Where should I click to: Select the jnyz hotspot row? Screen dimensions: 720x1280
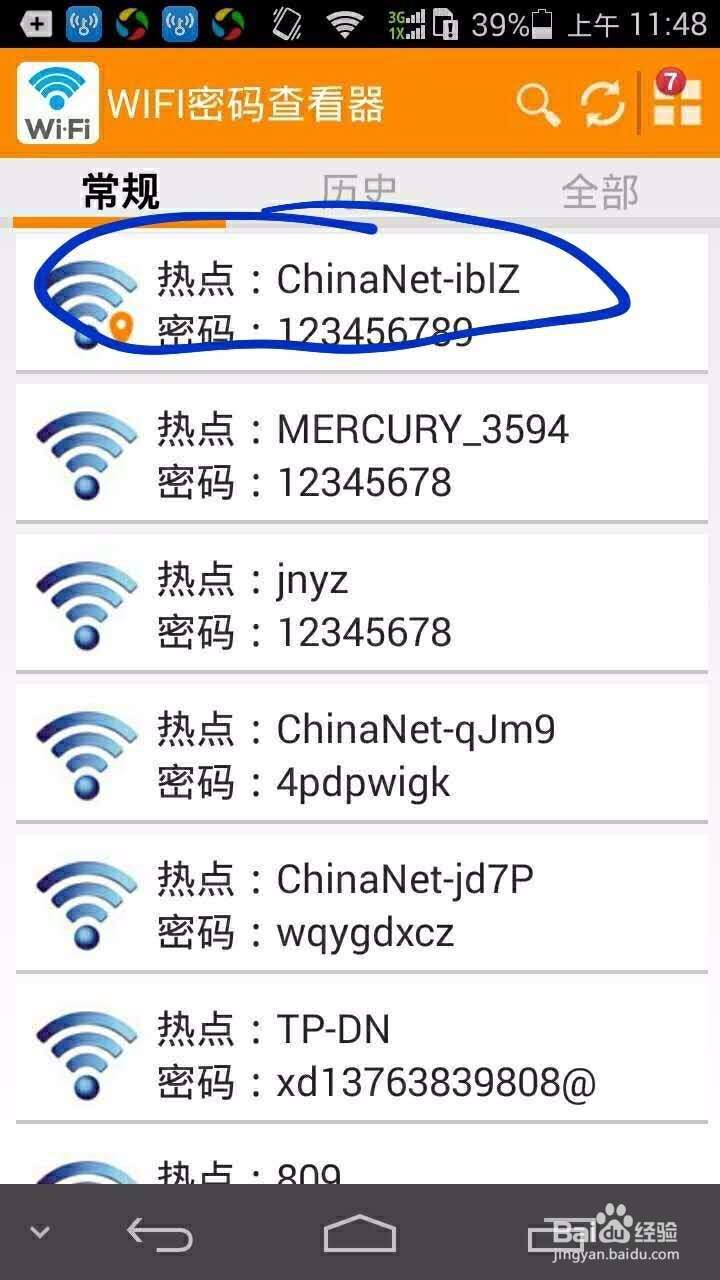tap(360, 603)
